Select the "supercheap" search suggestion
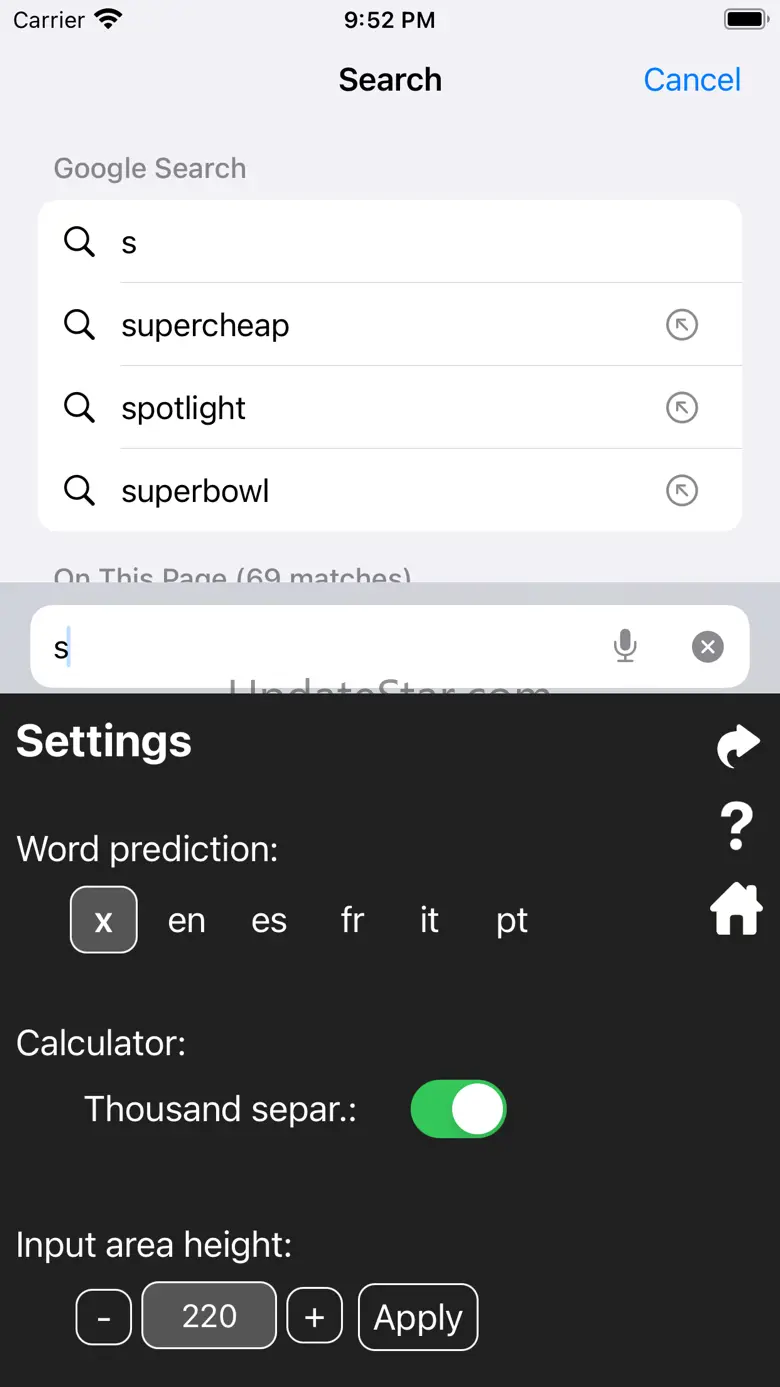 (x=390, y=325)
